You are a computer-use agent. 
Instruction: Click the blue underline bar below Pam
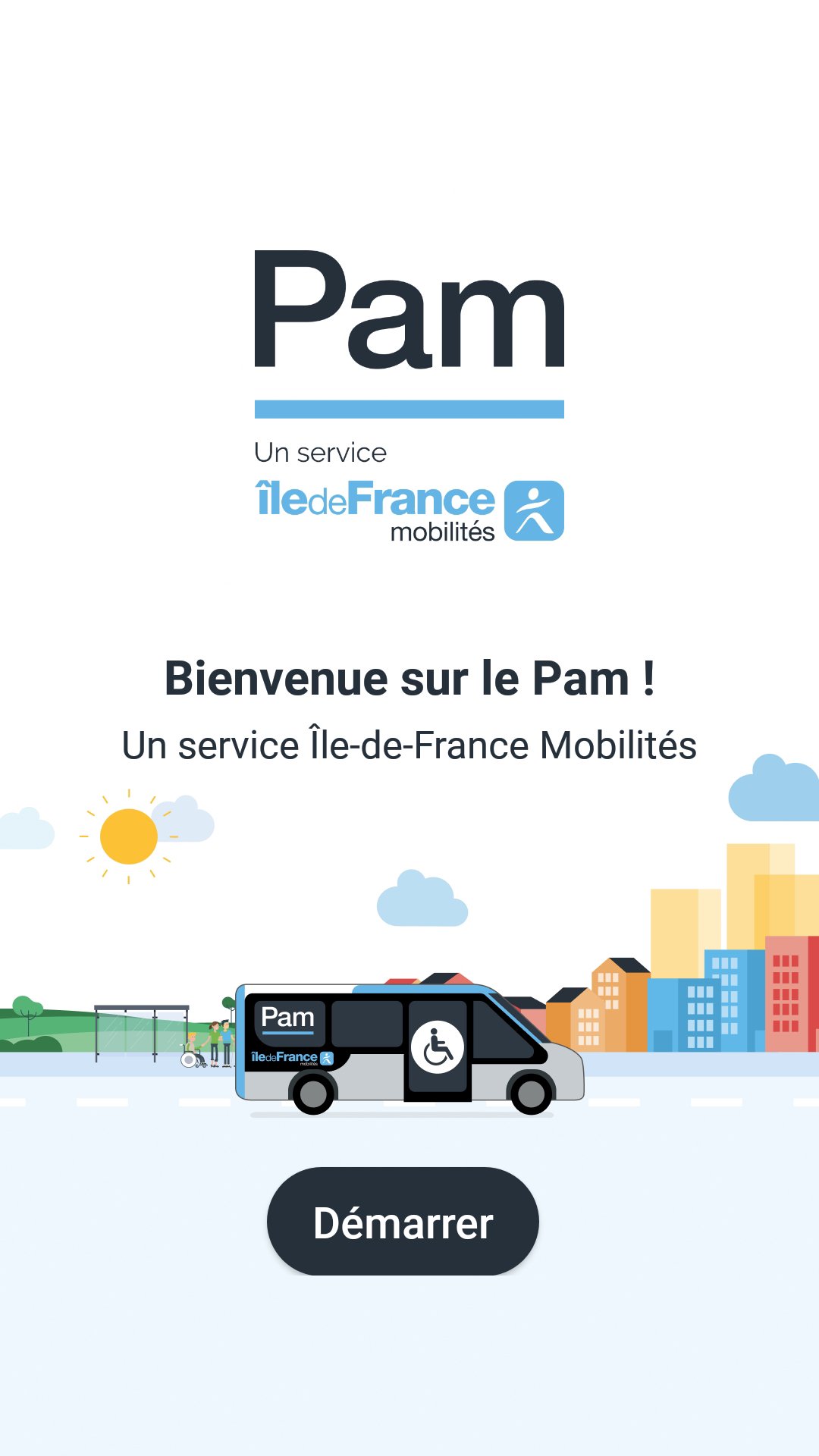(x=409, y=409)
